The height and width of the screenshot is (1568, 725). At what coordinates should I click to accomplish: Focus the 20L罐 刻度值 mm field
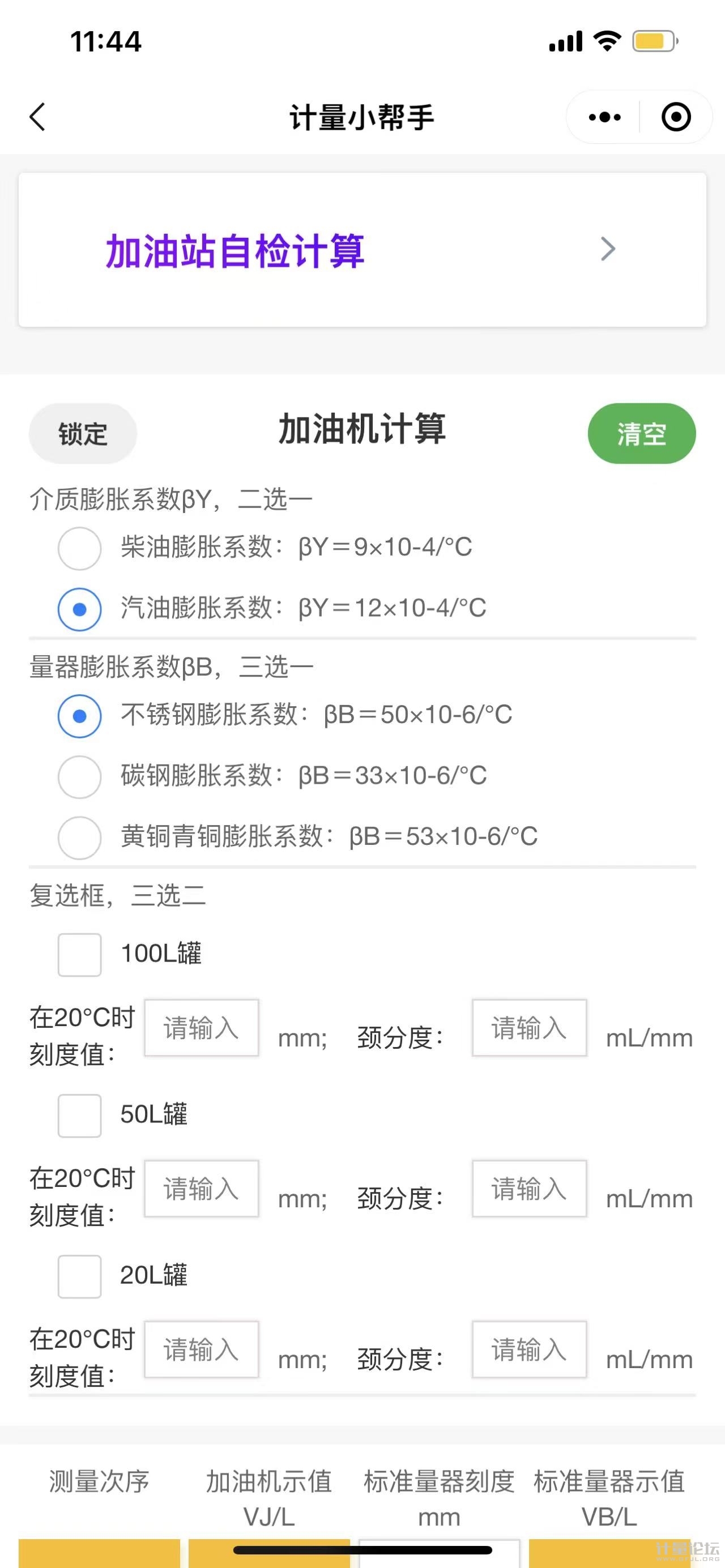pos(202,1349)
